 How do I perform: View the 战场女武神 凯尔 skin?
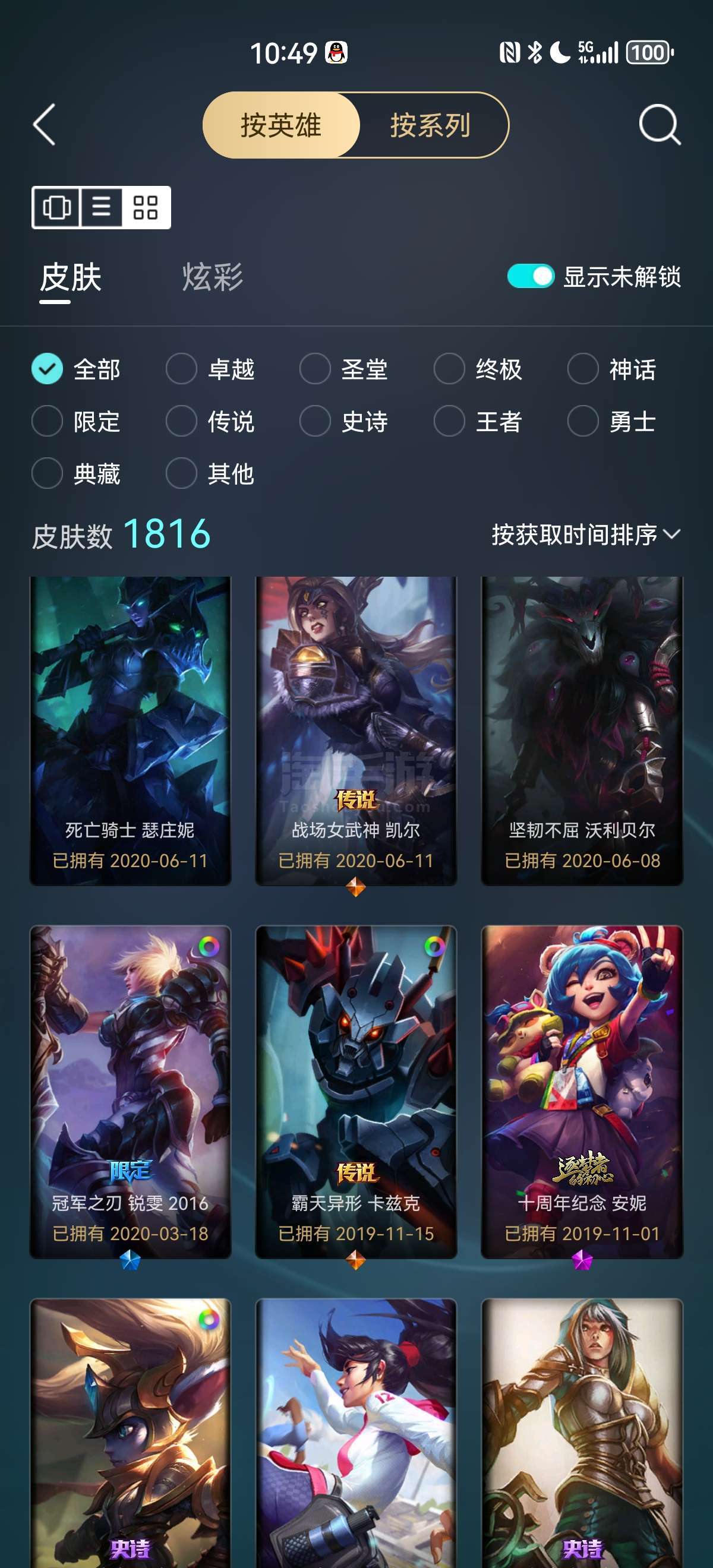pyautogui.click(x=355, y=731)
